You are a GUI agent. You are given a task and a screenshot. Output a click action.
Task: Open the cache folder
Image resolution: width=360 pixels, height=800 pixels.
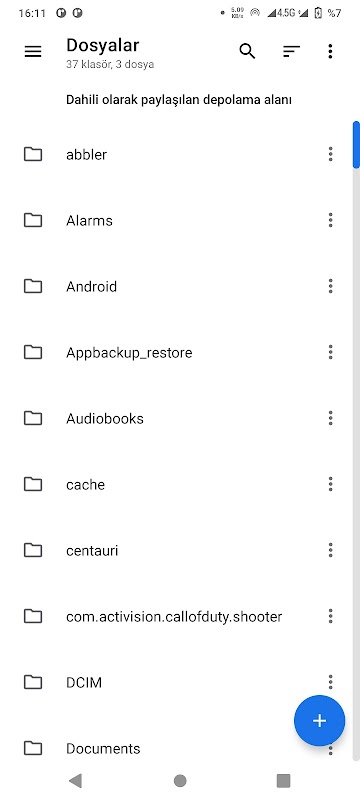click(176, 484)
